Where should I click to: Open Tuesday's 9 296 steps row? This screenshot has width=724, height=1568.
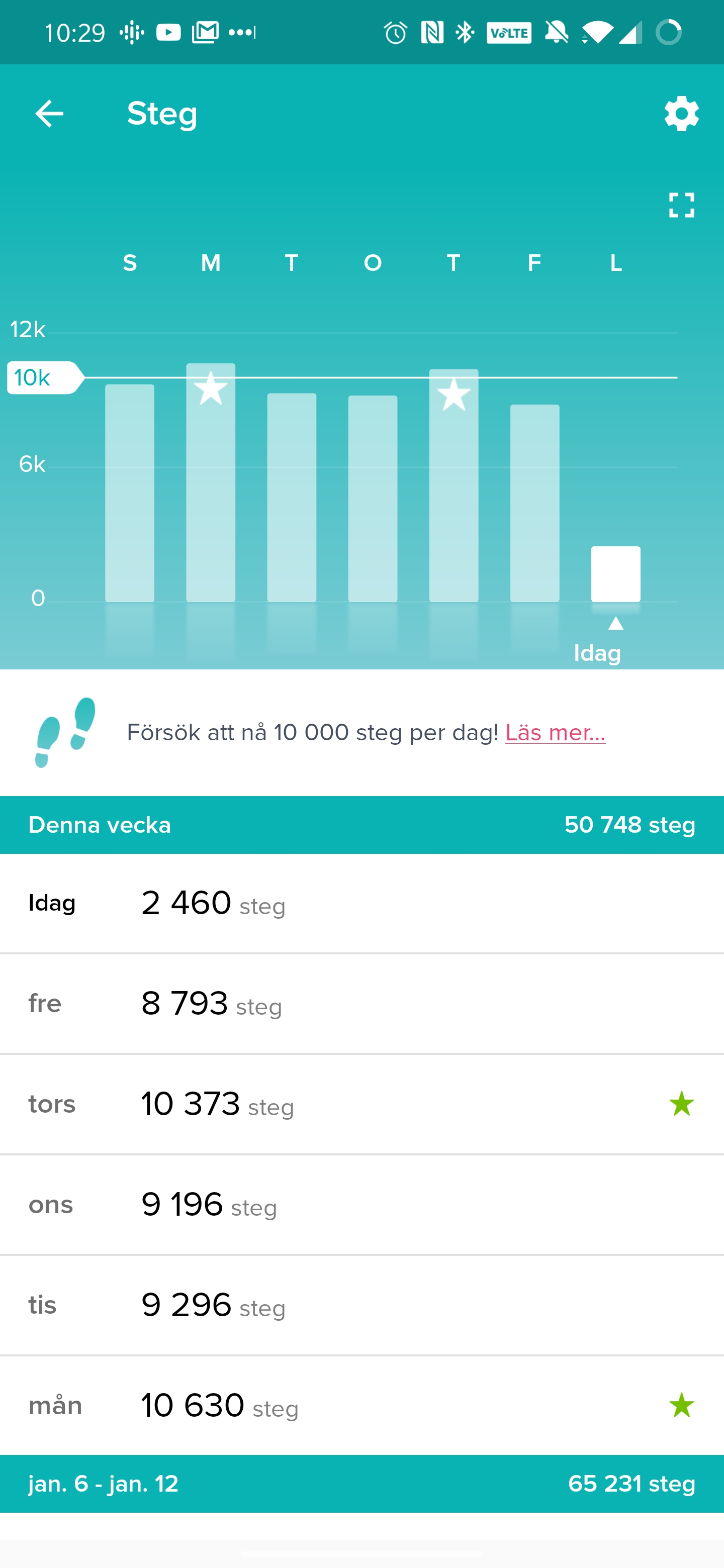tap(361, 1305)
